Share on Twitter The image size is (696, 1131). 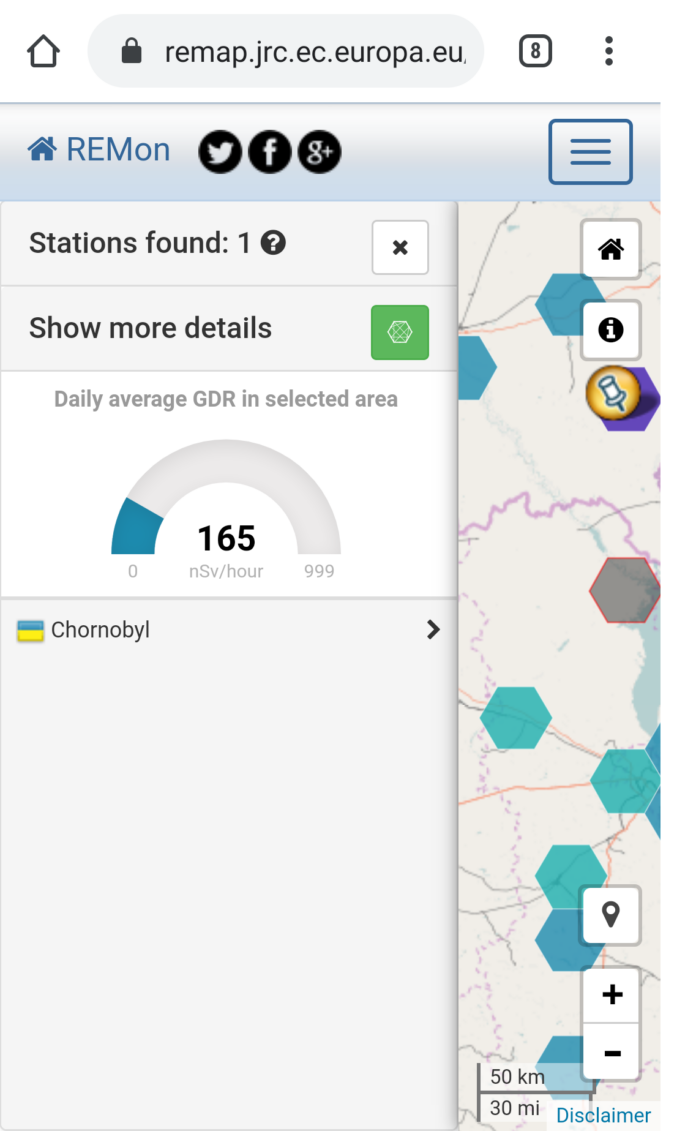point(220,152)
